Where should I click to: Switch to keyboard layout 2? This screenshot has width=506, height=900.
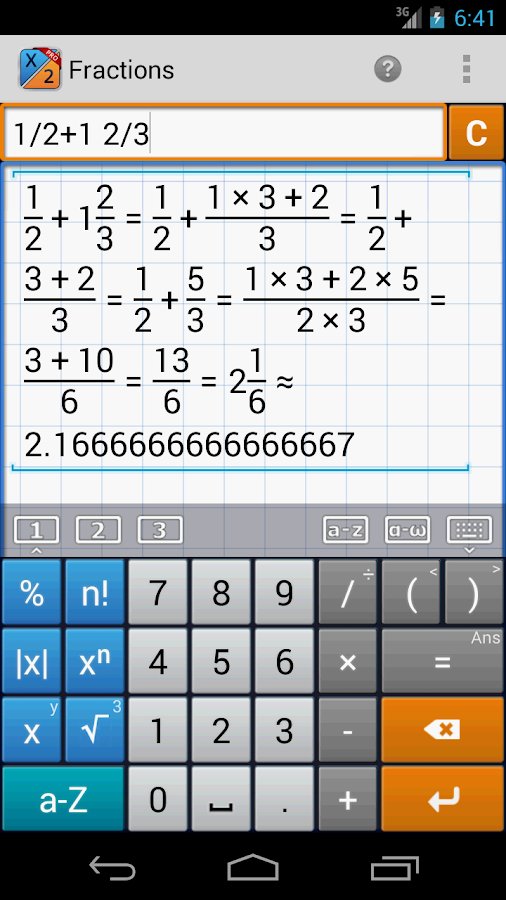pyautogui.click(x=98, y=530)
